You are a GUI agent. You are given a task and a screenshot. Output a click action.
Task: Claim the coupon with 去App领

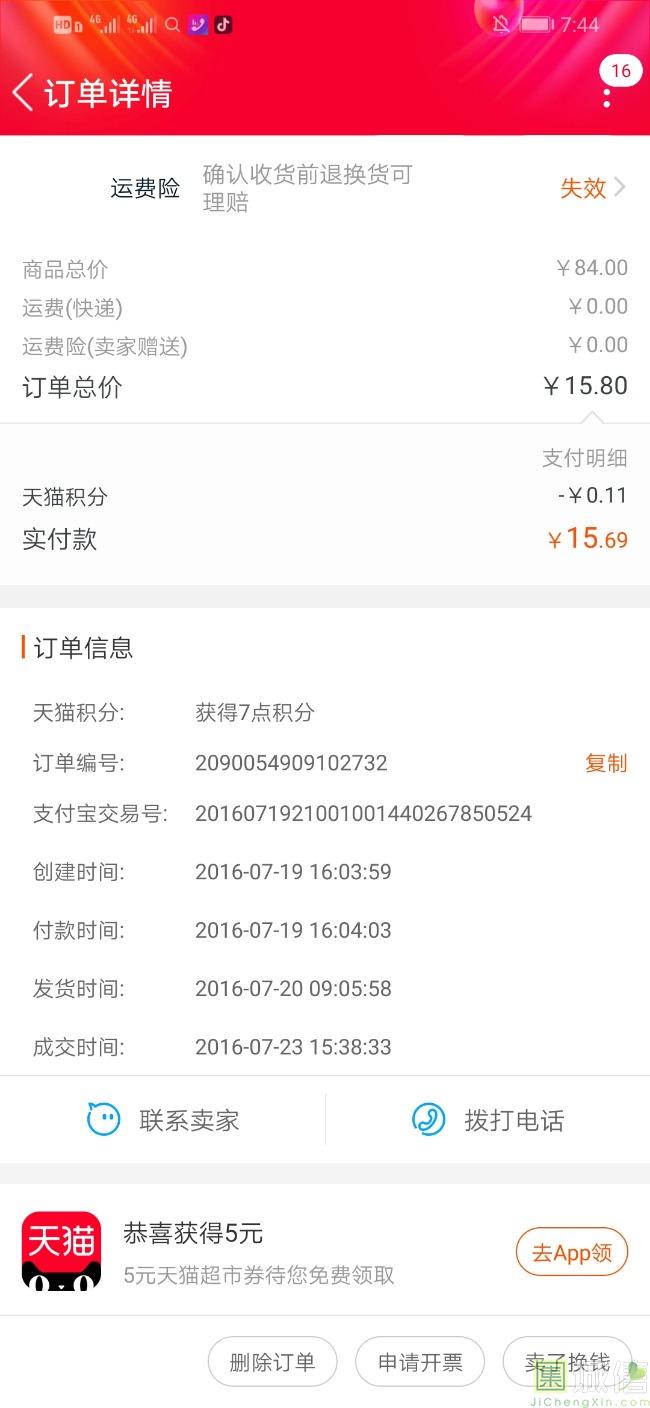[x=572, y=1252]
